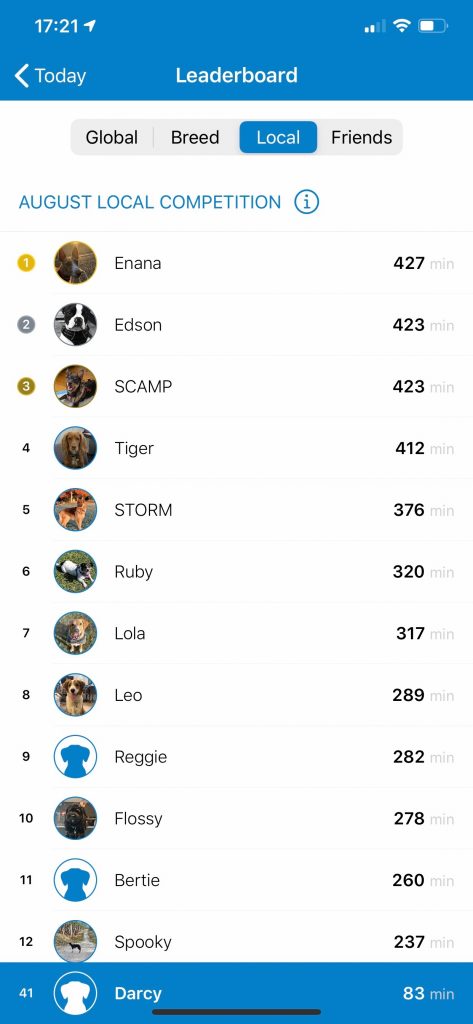Go back to Today
This screenshot has height=1024, width=473.
pos(50,76)
